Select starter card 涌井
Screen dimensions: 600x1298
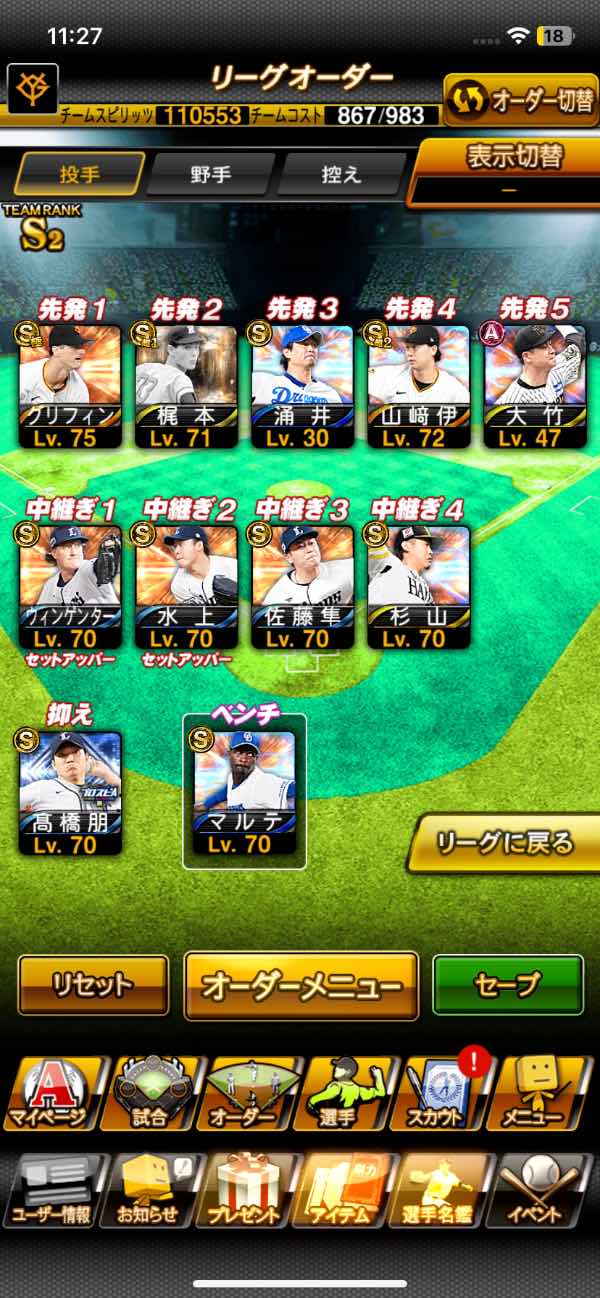coord(302,385)
